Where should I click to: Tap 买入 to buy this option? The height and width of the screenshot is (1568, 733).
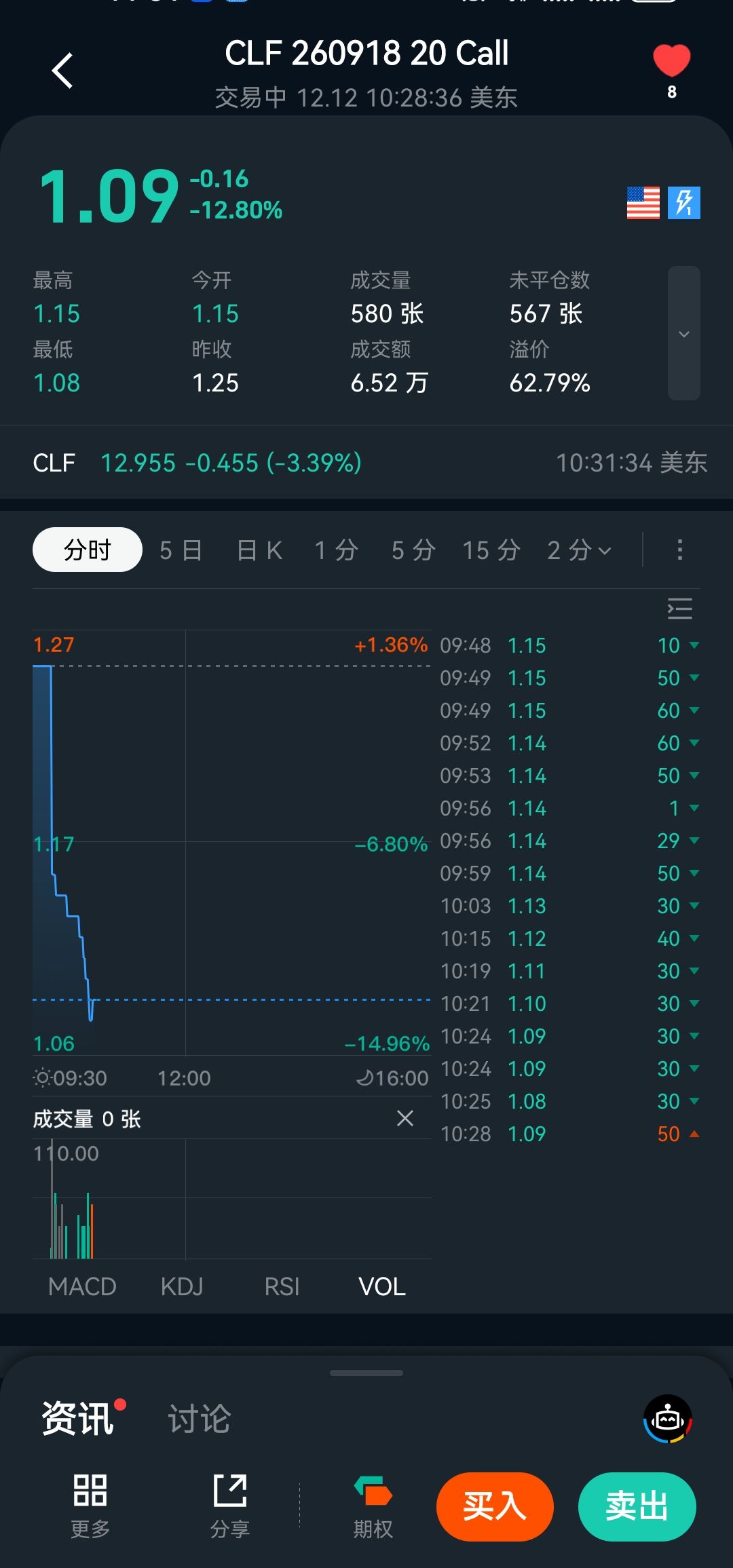click(x=495, y=1506)
